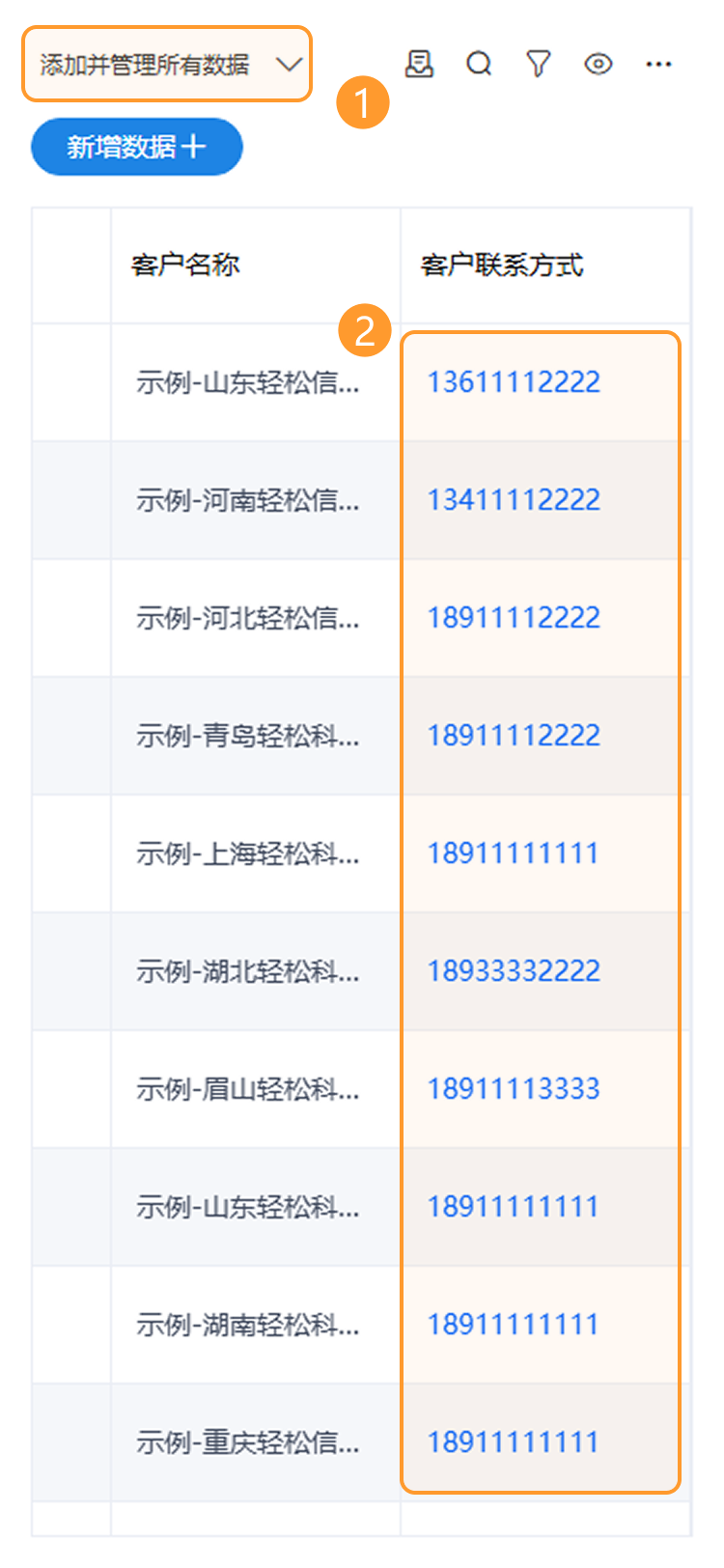
Task: Open the 示例-上海轻松科 record row
Action: (361, 854)
